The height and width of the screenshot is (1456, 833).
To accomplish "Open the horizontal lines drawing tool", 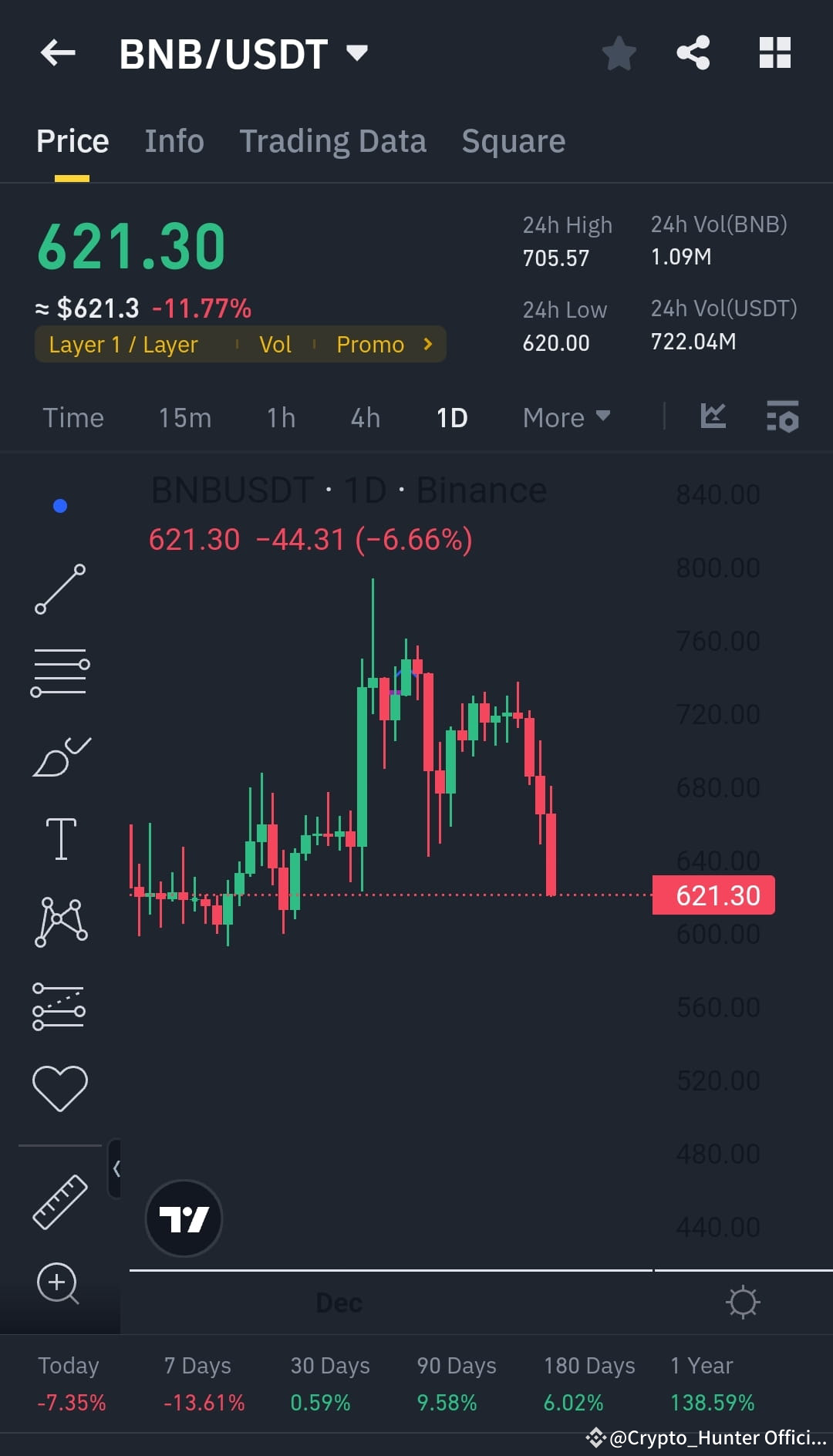I will click(x=60, y=671).
